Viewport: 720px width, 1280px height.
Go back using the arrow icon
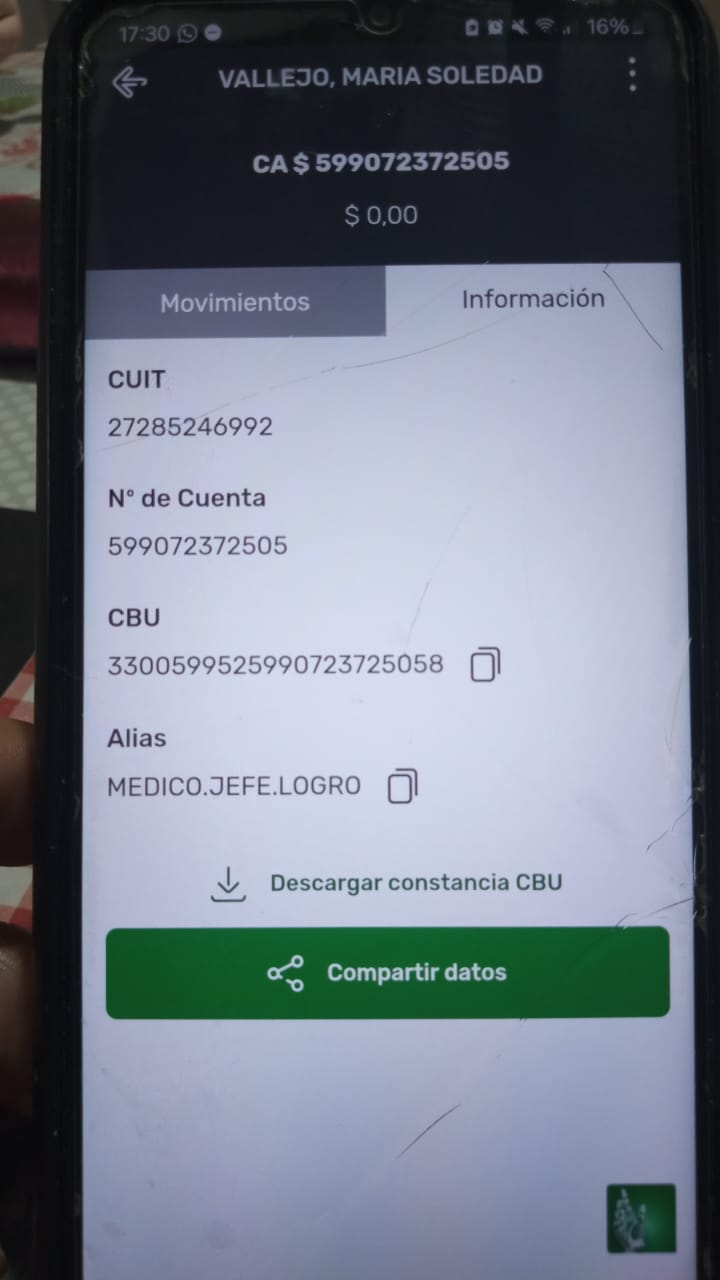point(129,82)
